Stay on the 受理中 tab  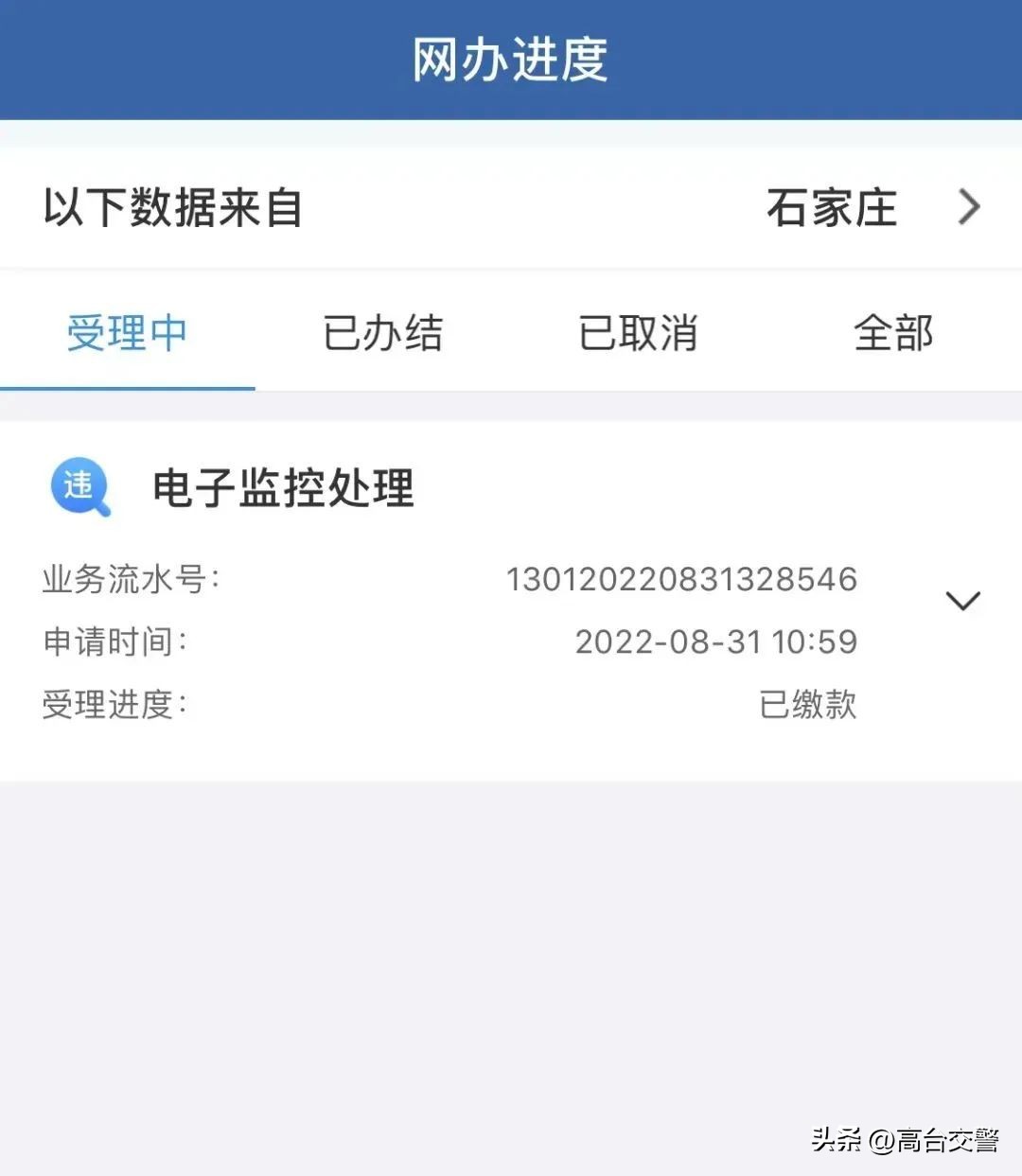[129, 334]
